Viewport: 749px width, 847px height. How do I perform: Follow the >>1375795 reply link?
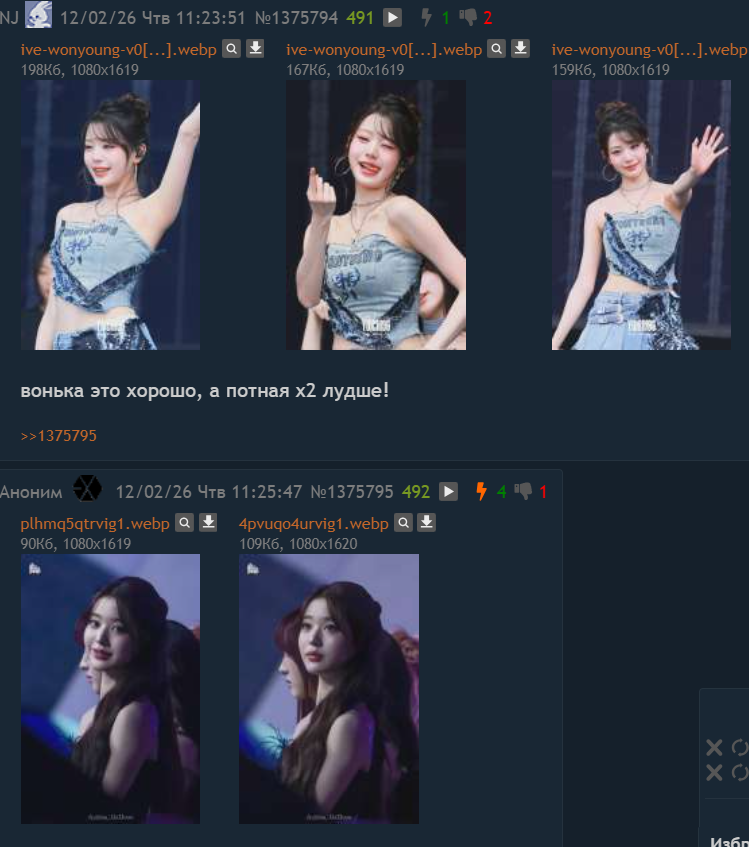click(x=58, y=436)
